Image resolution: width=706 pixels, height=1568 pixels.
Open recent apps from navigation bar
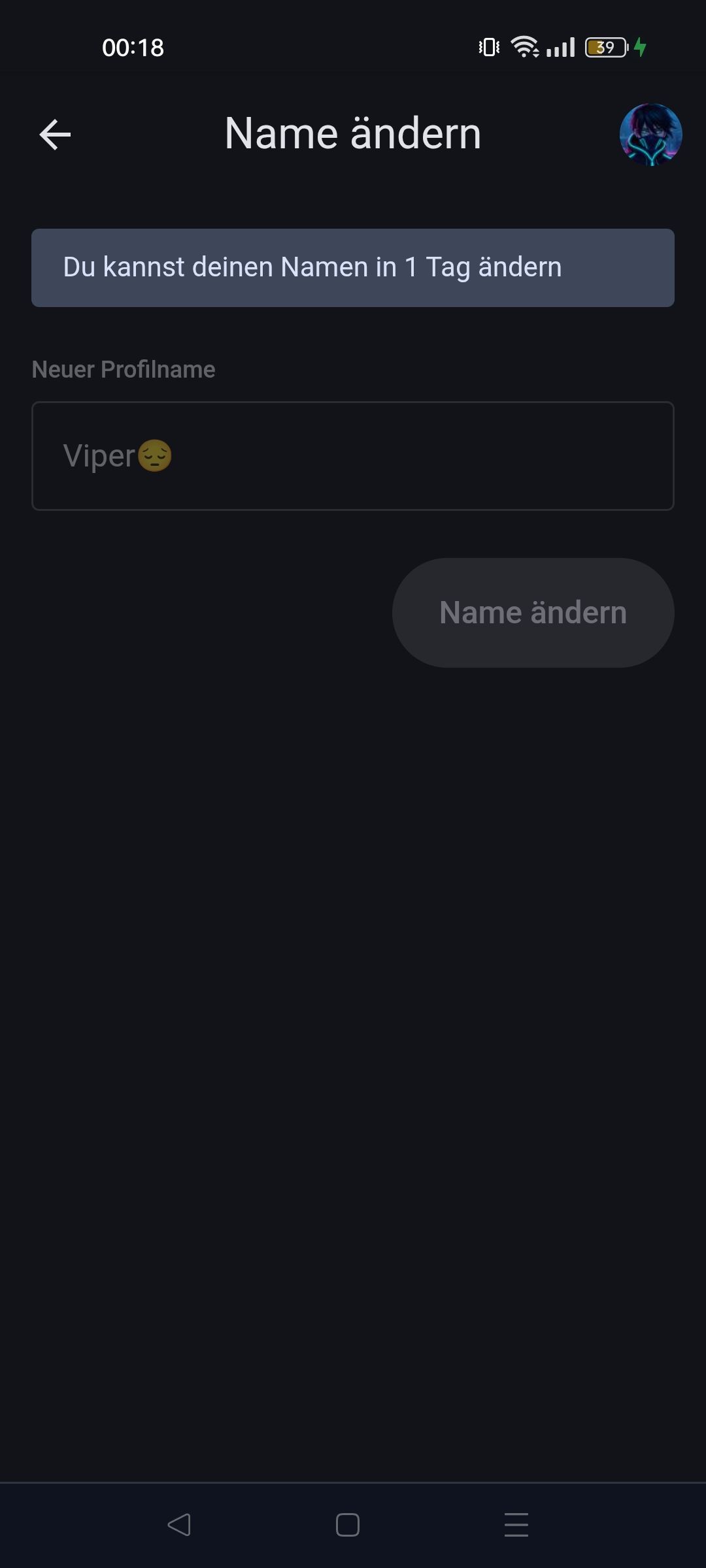(x=516, y=1525)
